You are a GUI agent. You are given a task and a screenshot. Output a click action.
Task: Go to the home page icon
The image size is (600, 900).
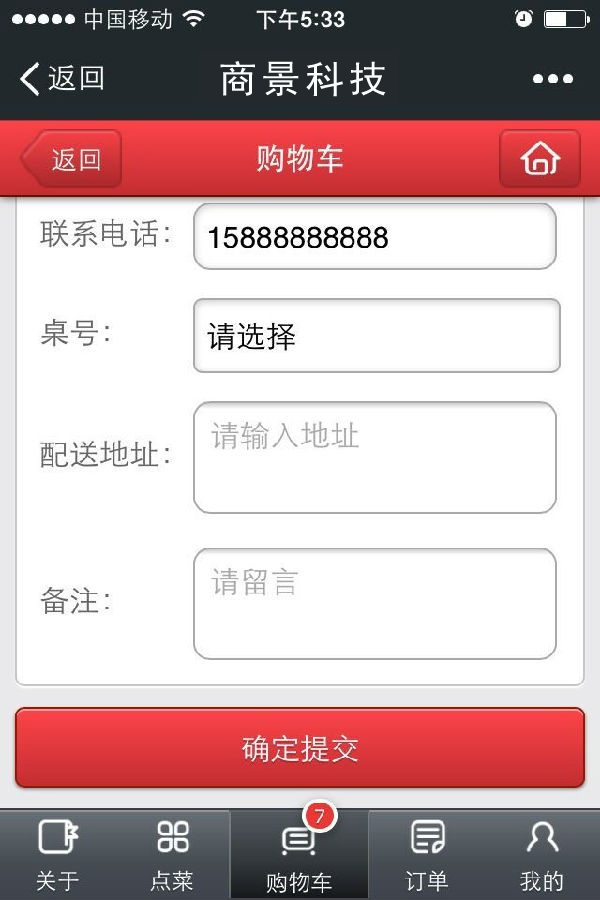(540, 159)
